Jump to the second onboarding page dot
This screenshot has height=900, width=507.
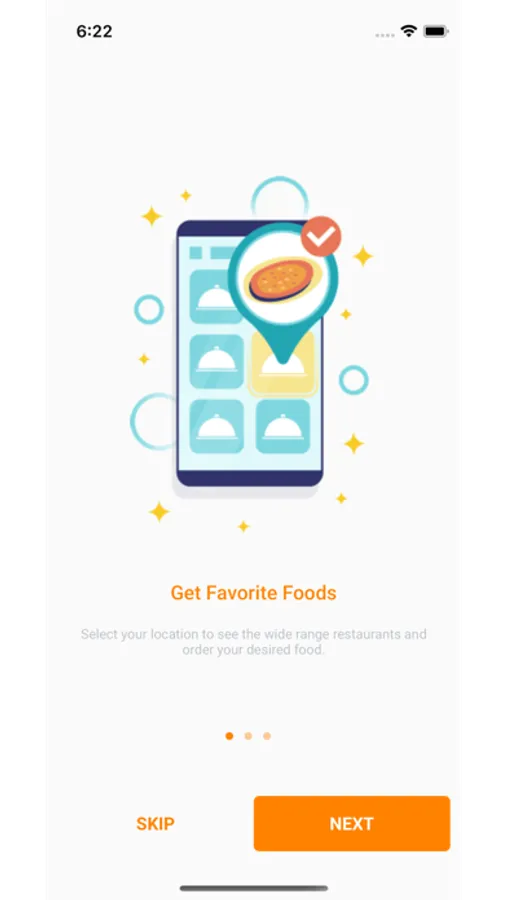click(248, 736)
